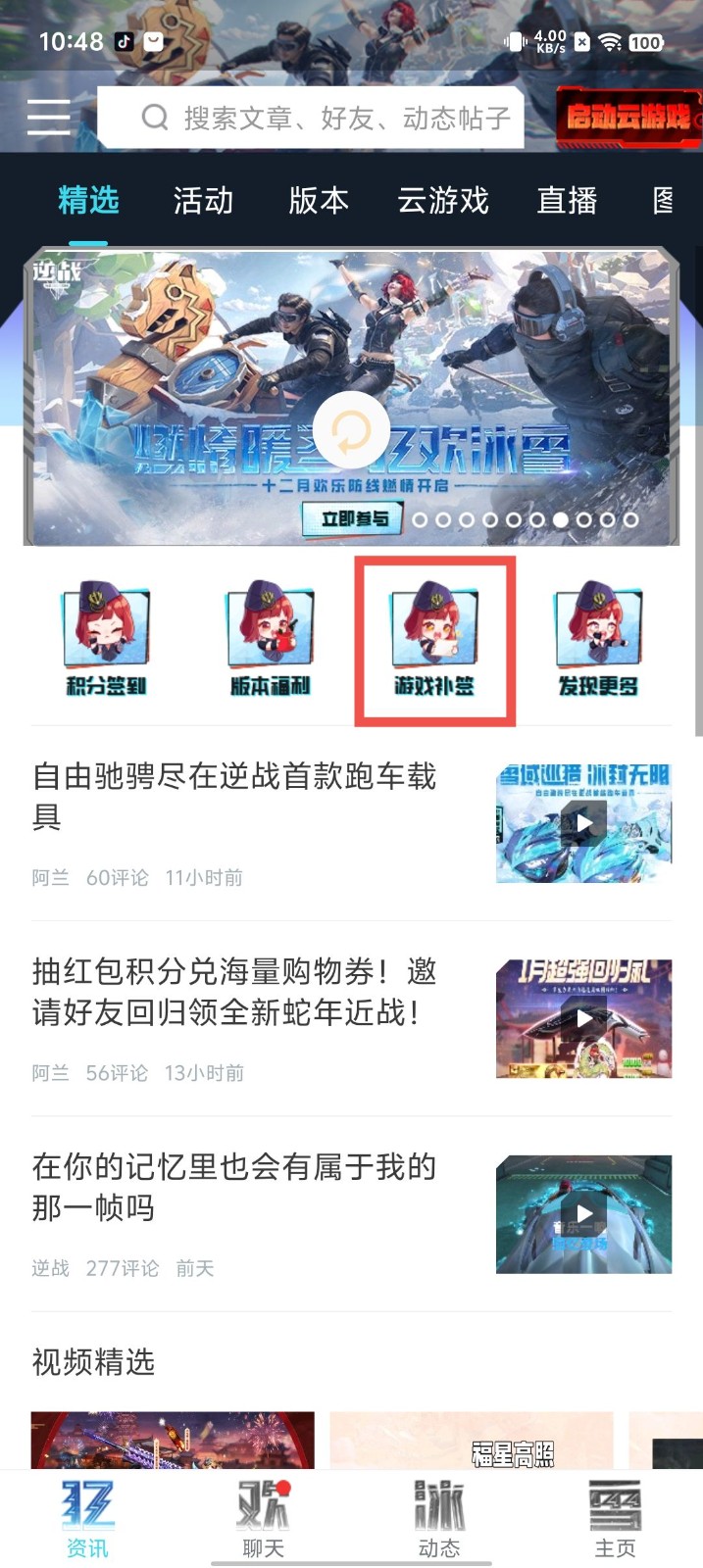This screenshot has height=1568, width=703.
Task: Go to the 聊天 bottom tab
Action: click(263, 1519)
